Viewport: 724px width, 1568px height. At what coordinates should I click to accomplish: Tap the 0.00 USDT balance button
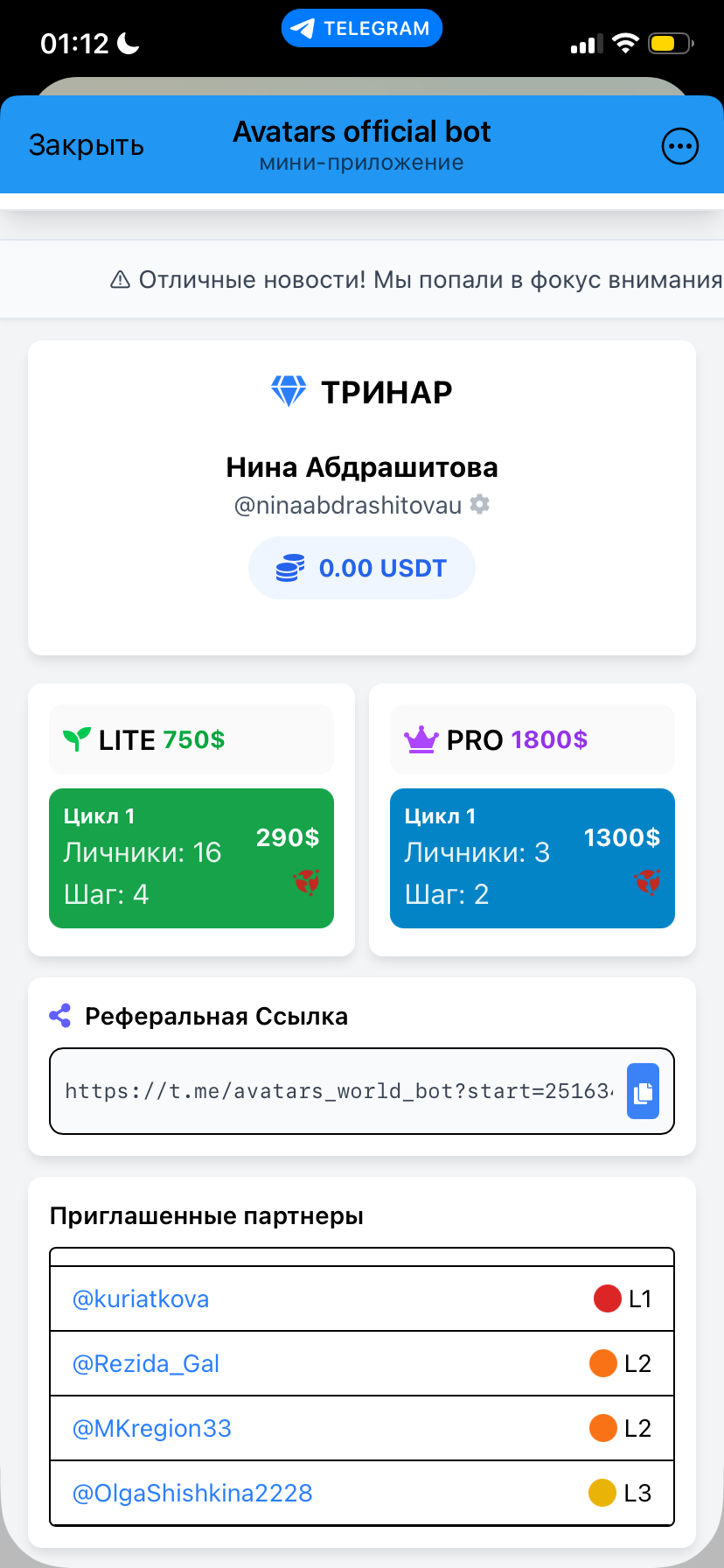click(362, 568)
